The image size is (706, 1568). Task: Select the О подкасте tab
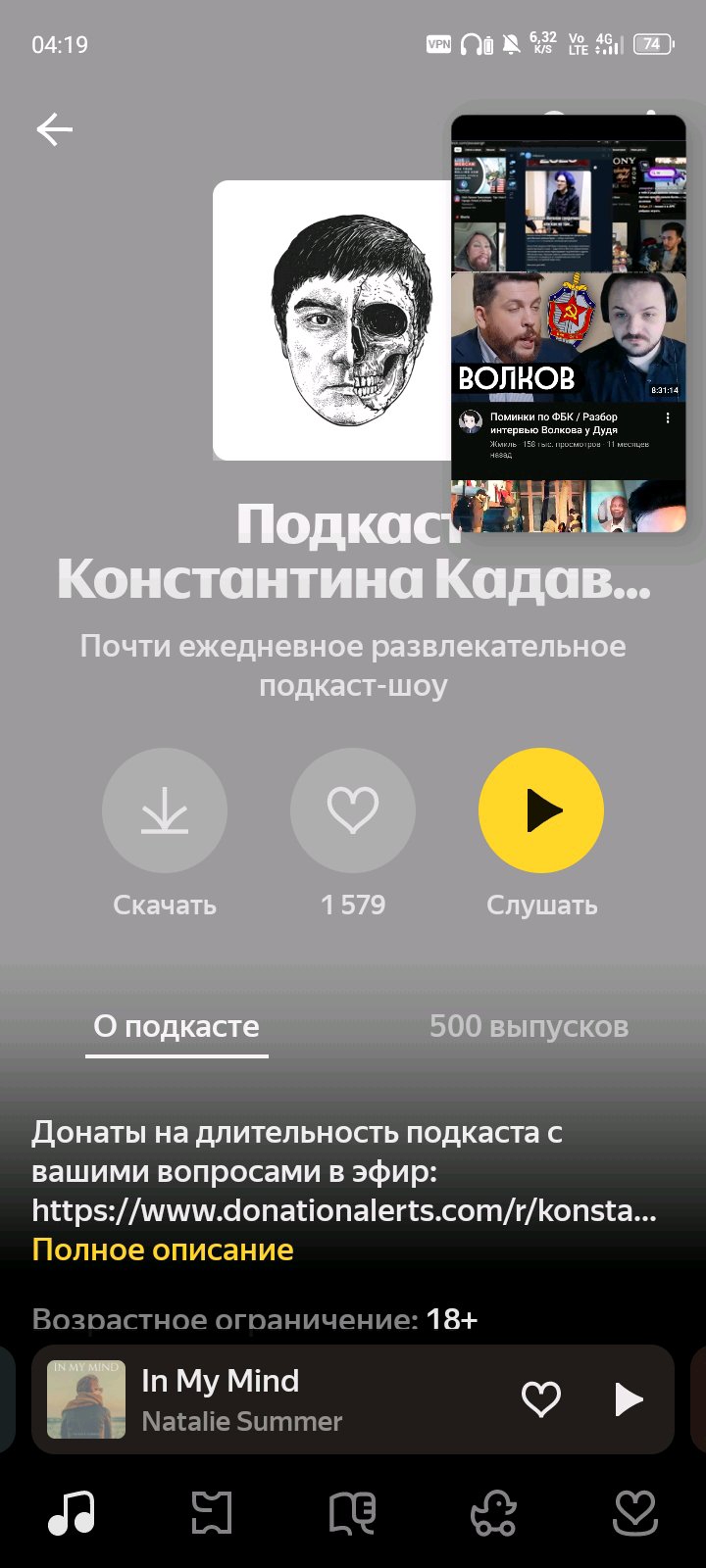pos(176,1026)
